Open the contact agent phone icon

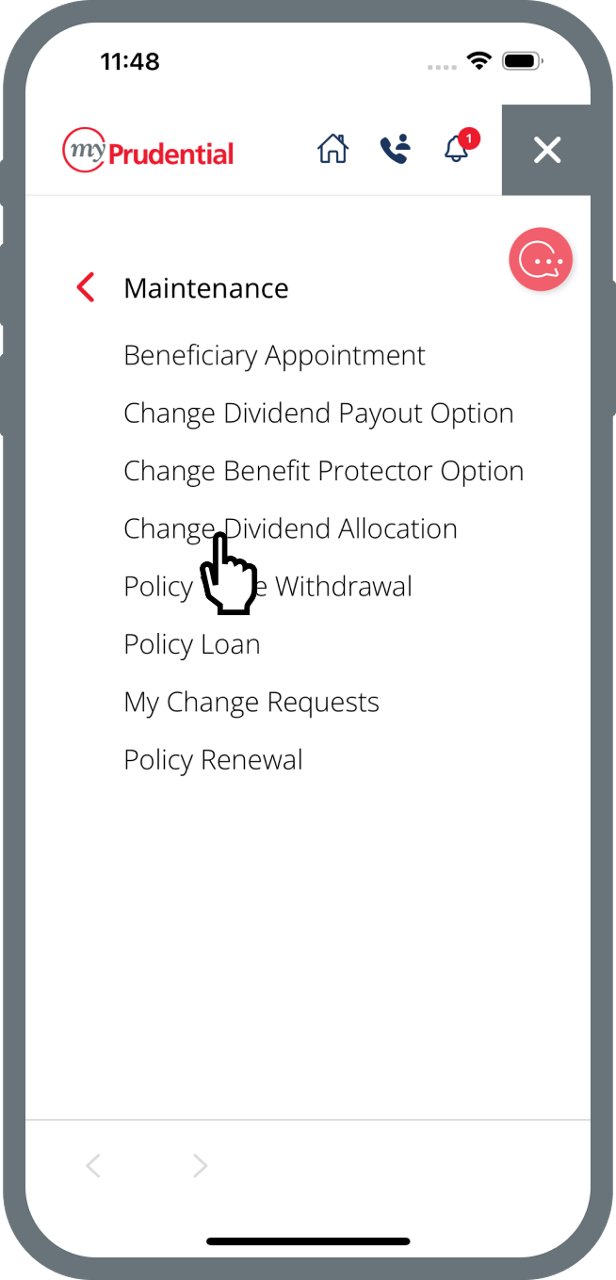click(x=395, y=149)
